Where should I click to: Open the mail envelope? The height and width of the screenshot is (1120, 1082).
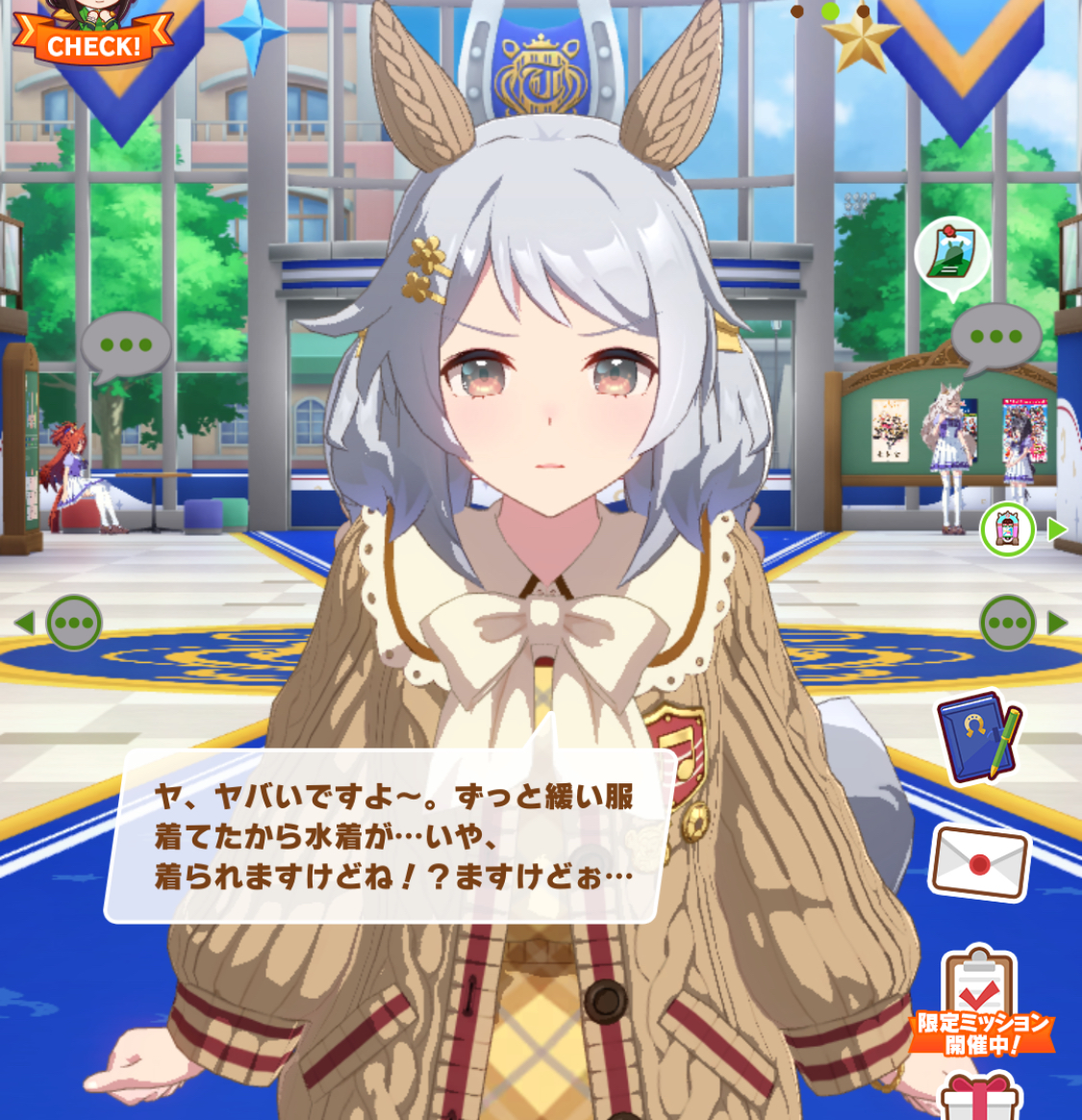pos(979,862)
